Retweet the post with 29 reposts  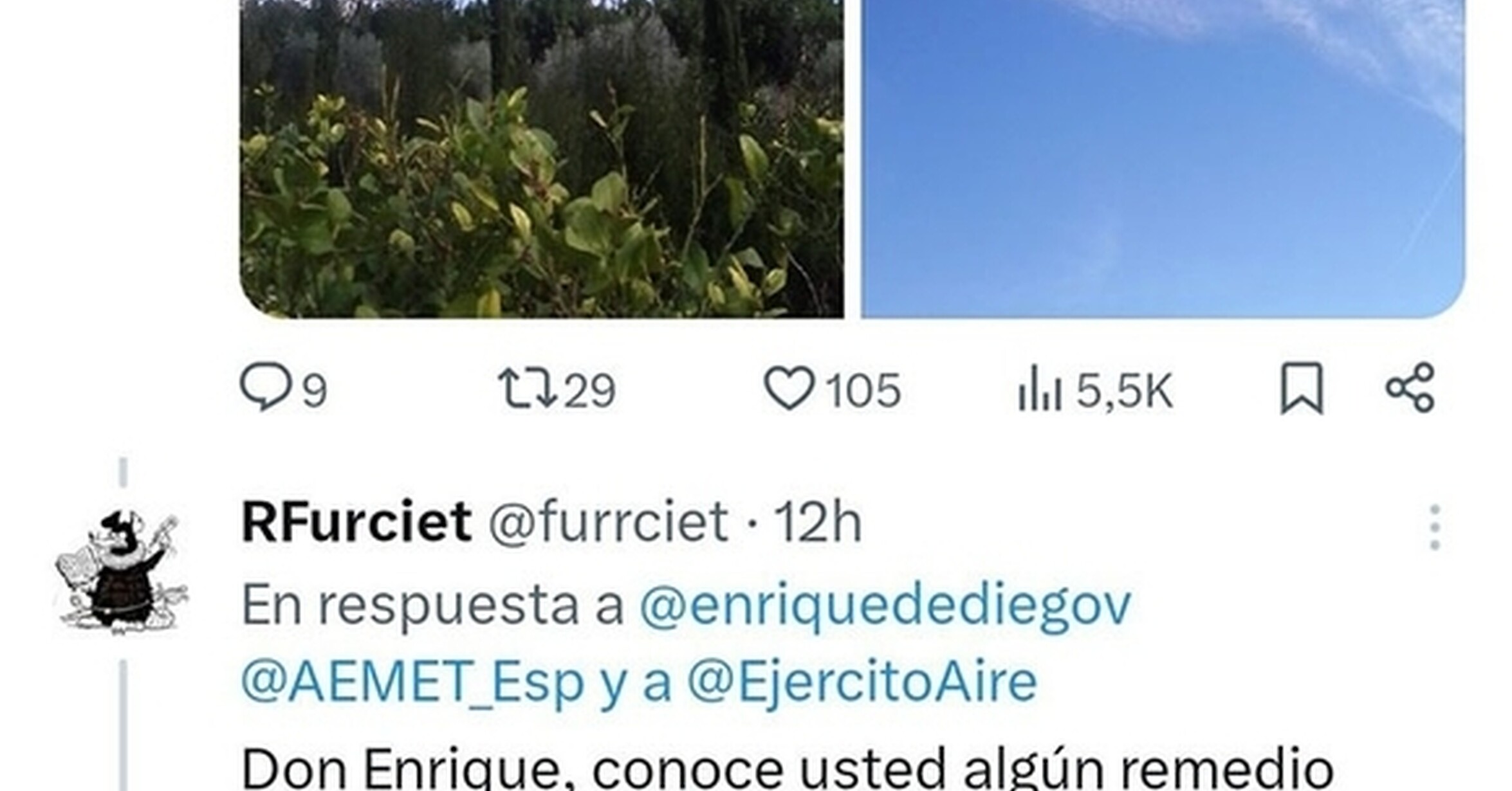click(x=557, y=389)
